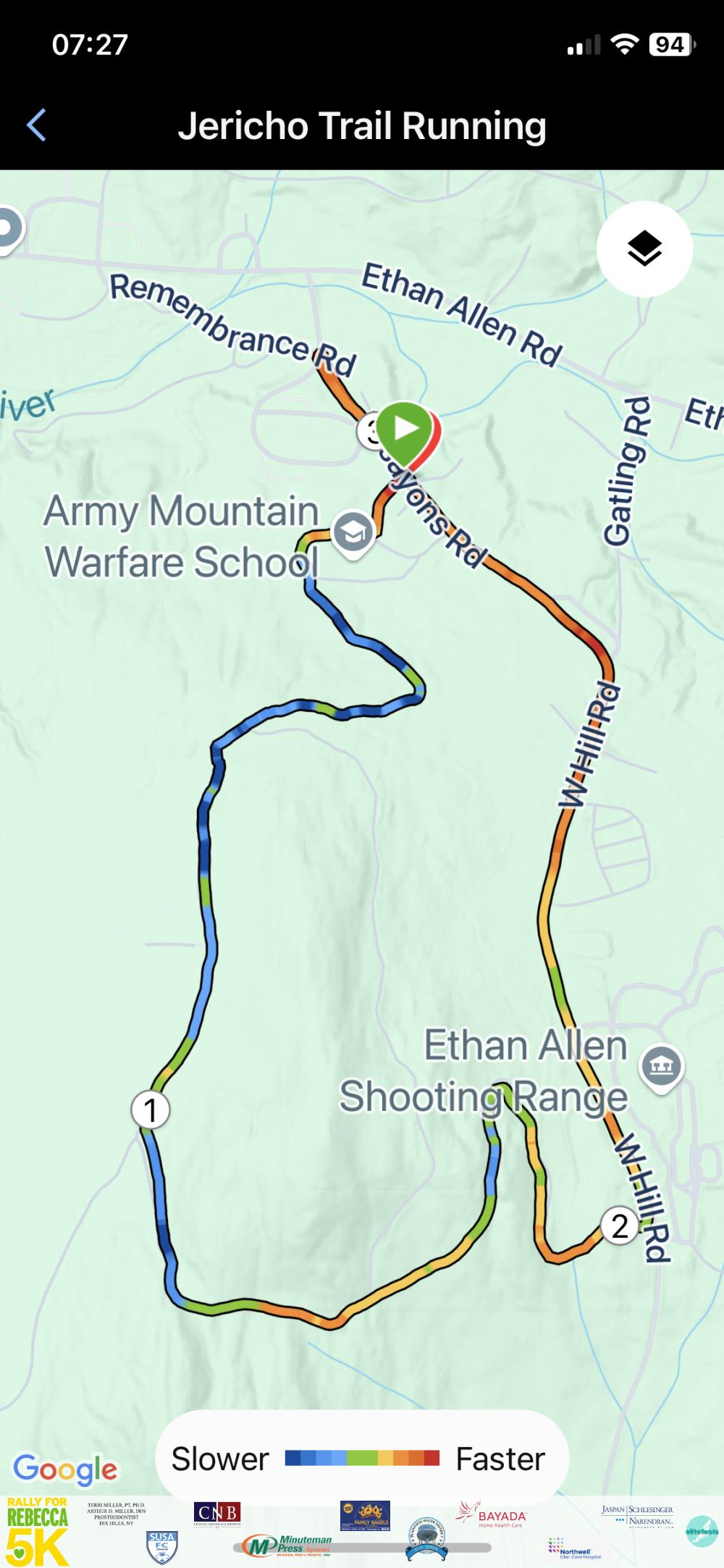Select mile marker 1 on the route
724x1568 pixels.
point(151,1110)
